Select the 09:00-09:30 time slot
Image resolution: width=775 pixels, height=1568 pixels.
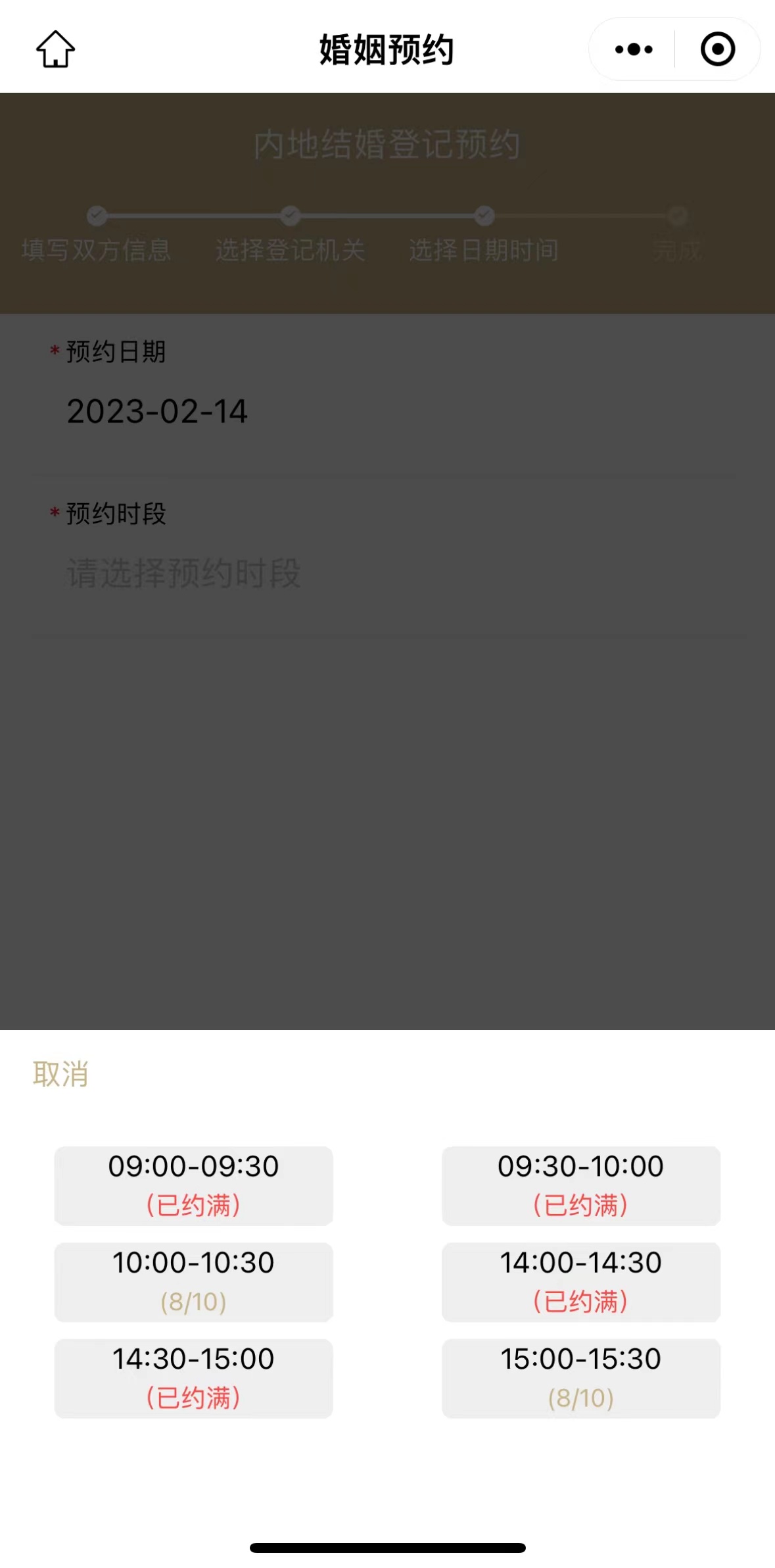(193, 1185)
